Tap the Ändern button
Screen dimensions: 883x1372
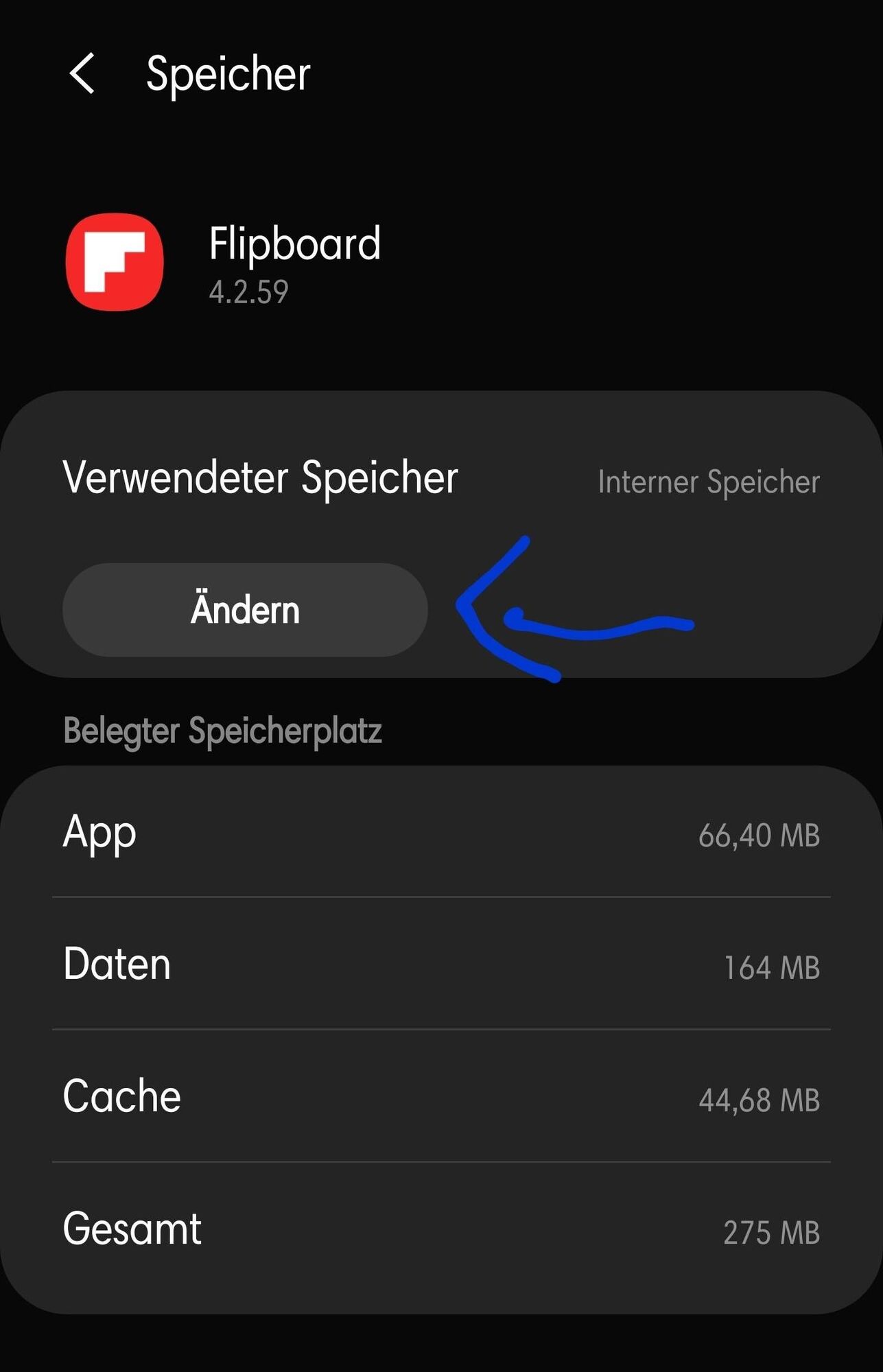tap(245, 610)
